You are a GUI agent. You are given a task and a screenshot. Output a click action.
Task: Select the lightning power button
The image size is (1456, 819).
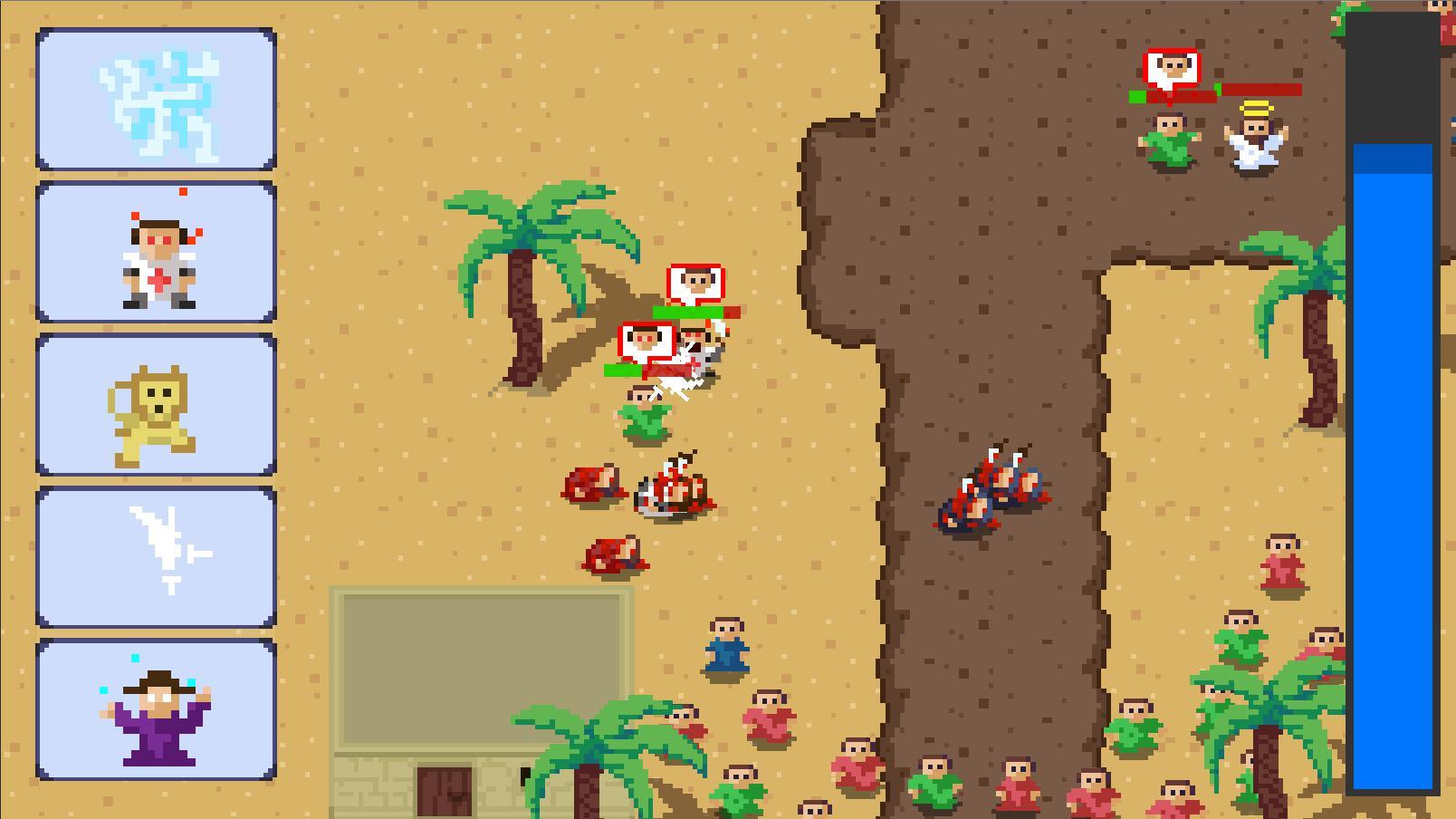tap(156, 100)
